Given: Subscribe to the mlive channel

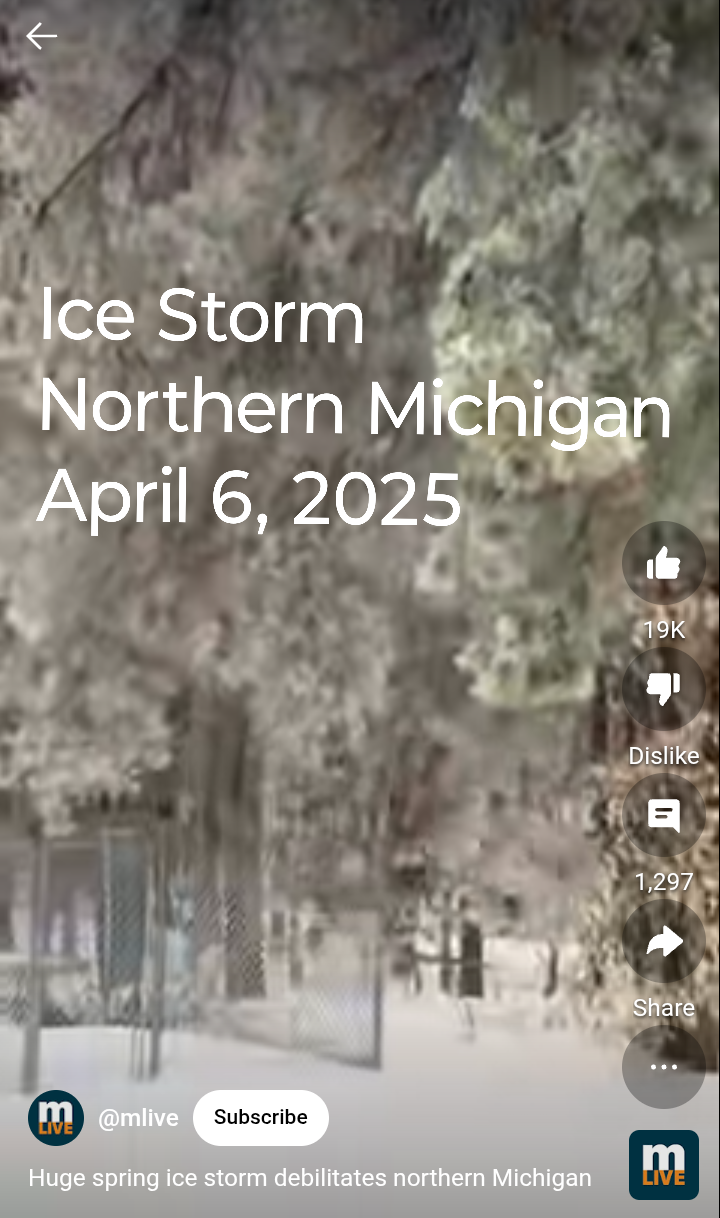Looking at the screenshot, I should pos(260,1117).
